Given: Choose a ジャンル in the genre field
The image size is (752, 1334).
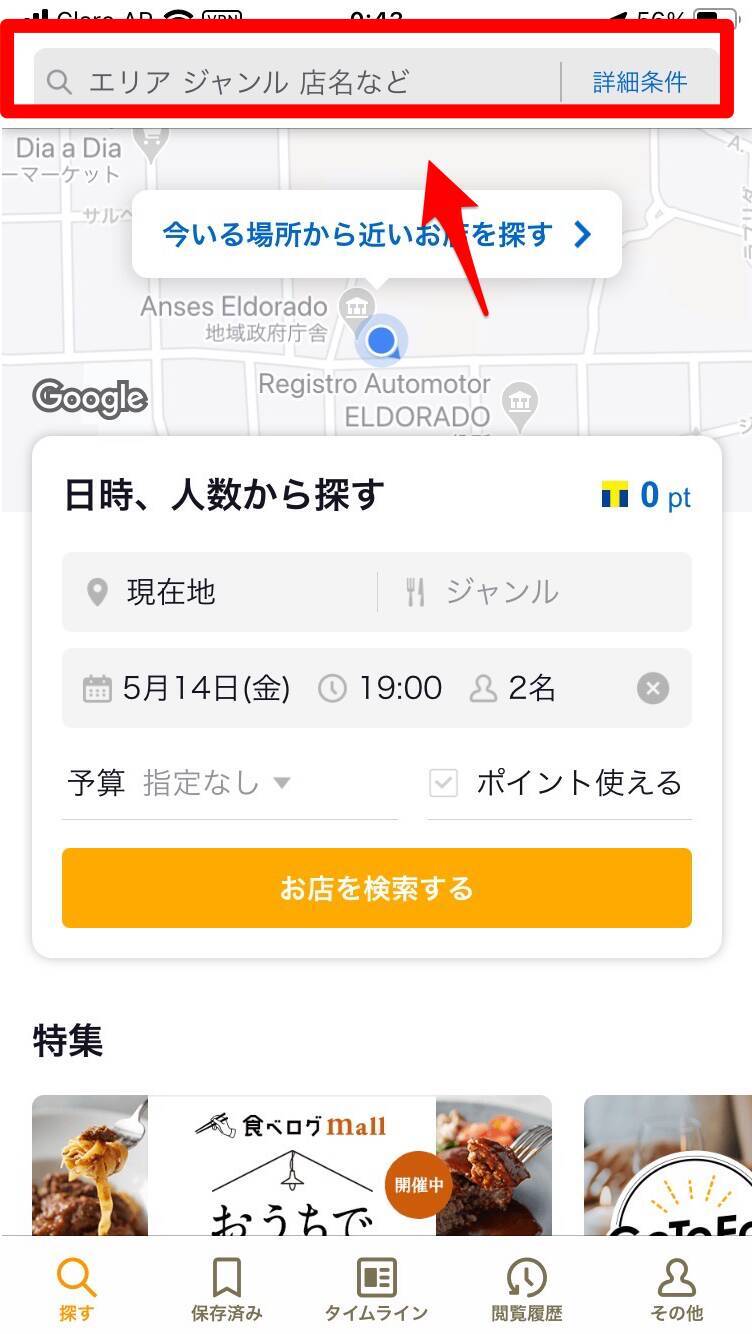Looking at the screenshot, I should [x=535, y=592].
